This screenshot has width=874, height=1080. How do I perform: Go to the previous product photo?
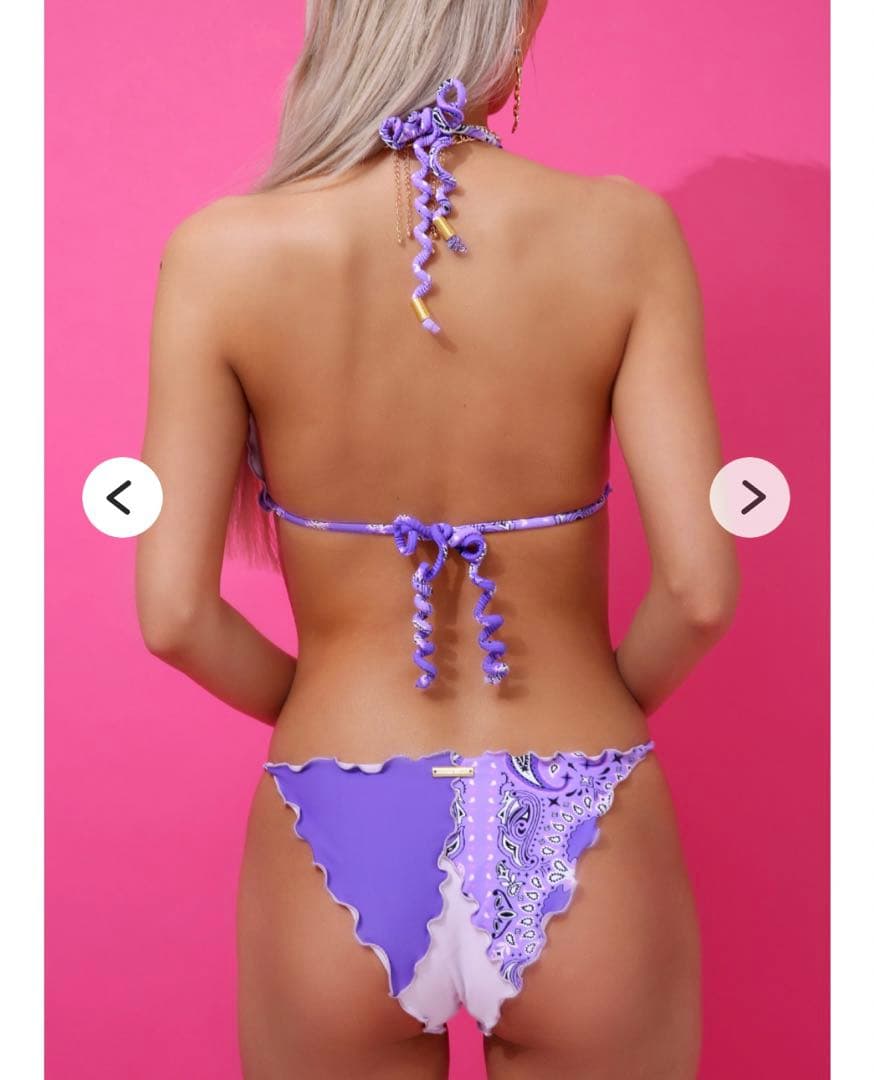point(122,497)
